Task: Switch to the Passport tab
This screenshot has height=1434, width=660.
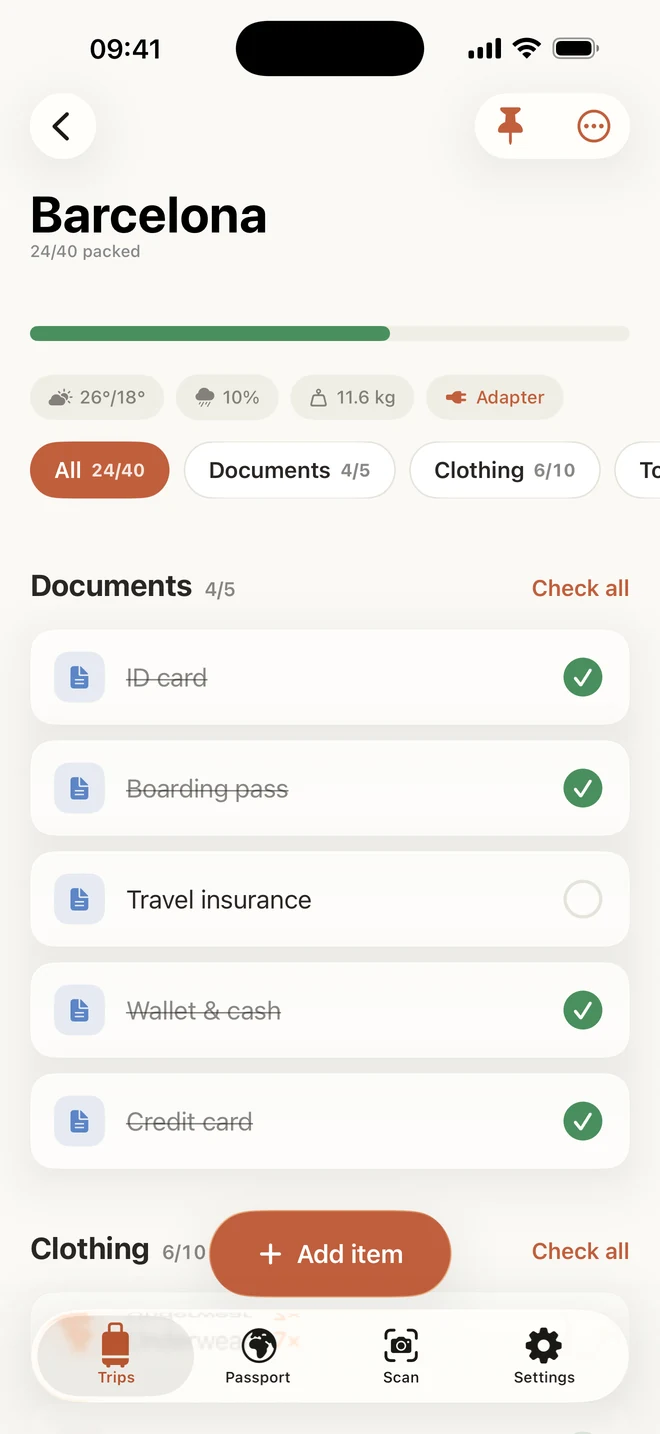Action: pyautogui.click(x=258, y=1356)
